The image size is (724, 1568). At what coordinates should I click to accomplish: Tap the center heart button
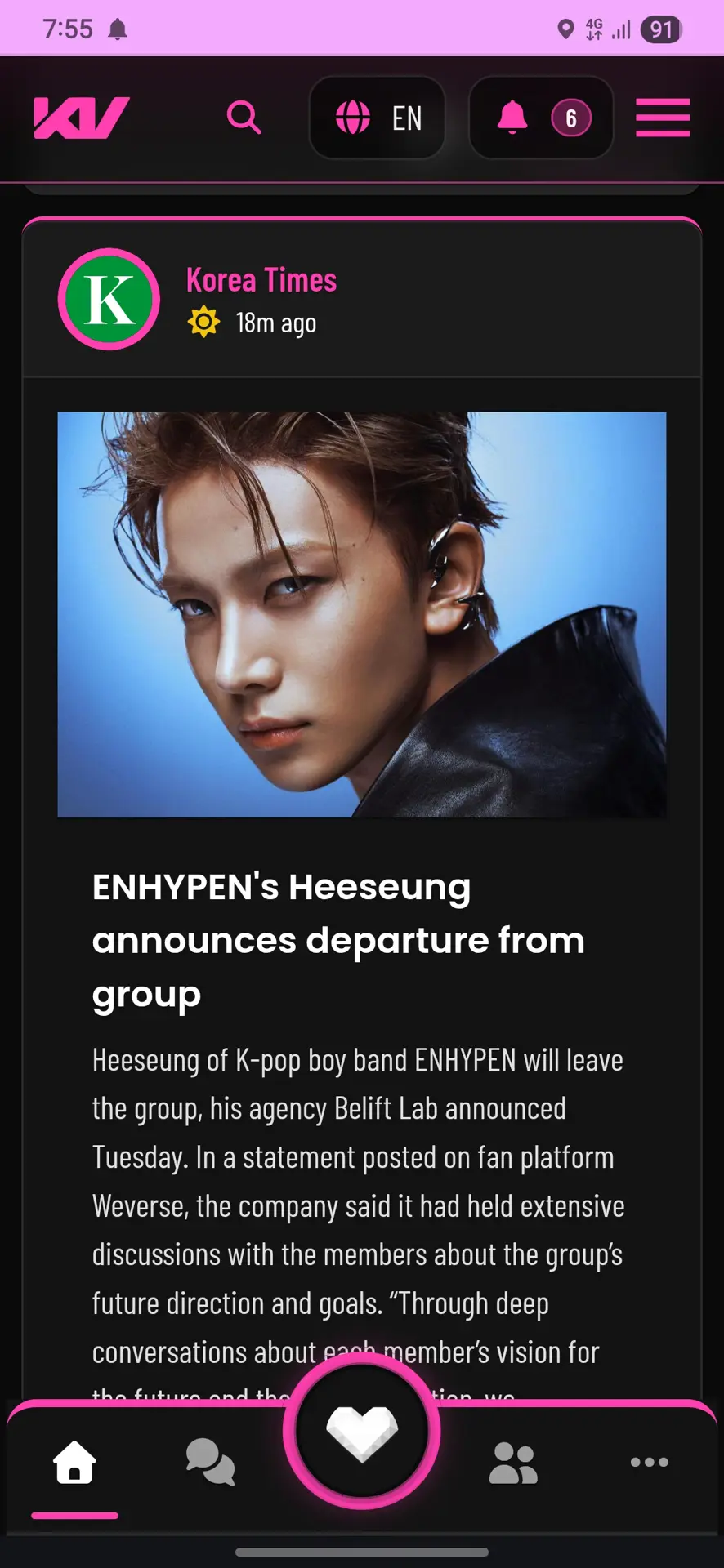click(362, 1431)
